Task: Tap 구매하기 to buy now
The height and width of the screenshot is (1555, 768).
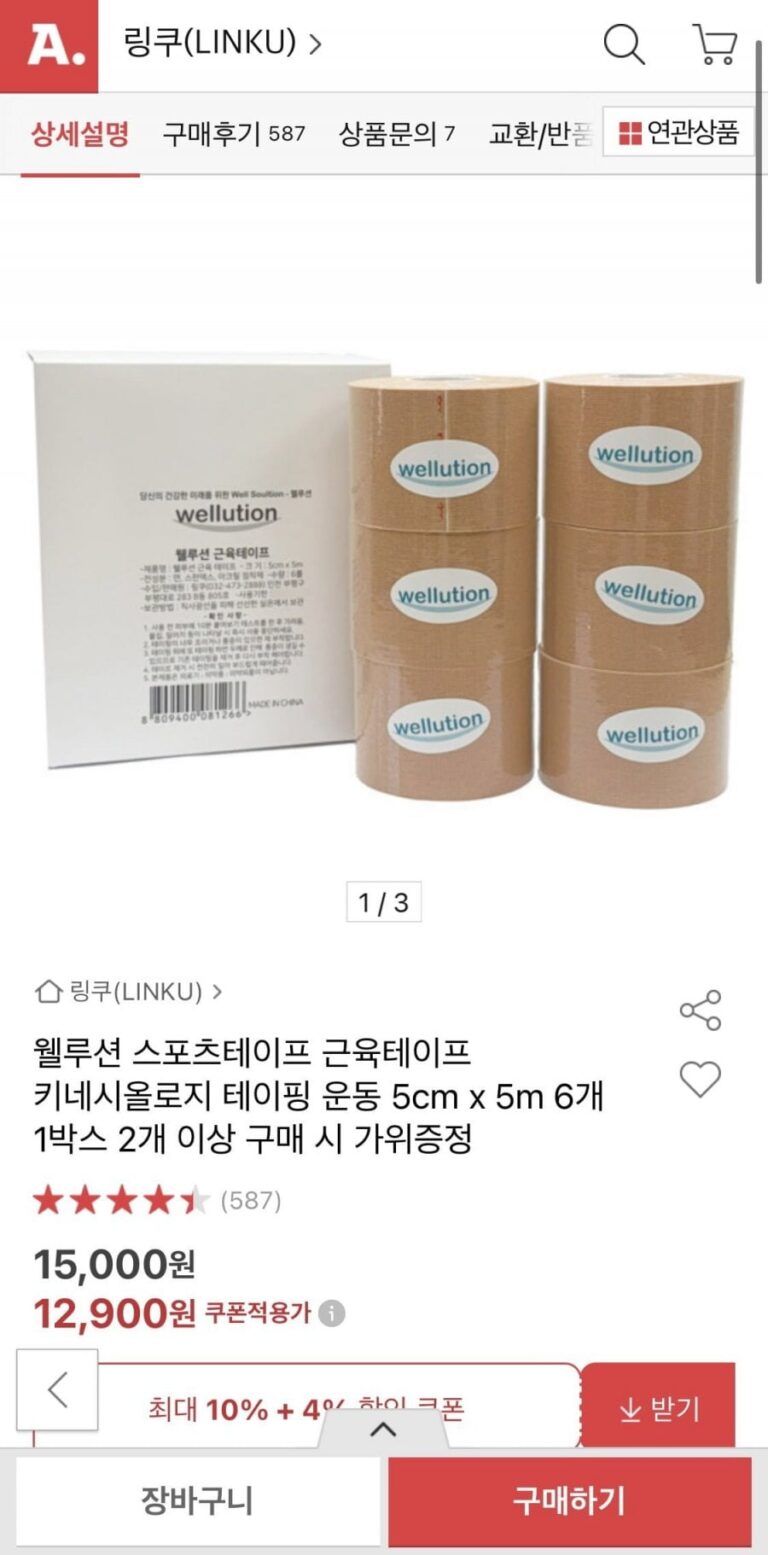Action: coord(569,1501)
